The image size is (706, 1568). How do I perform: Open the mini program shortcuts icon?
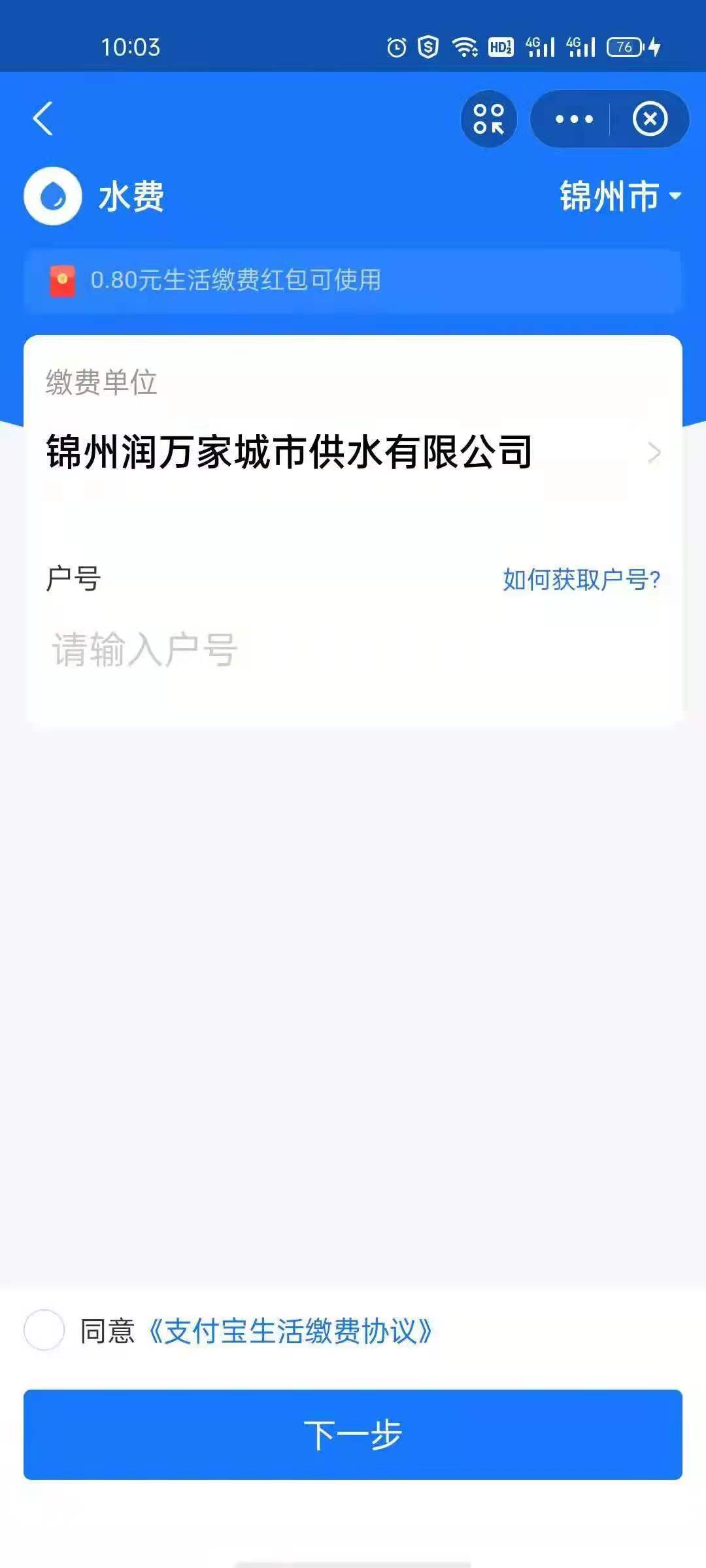pyautogui.click(x=488, y=119)
